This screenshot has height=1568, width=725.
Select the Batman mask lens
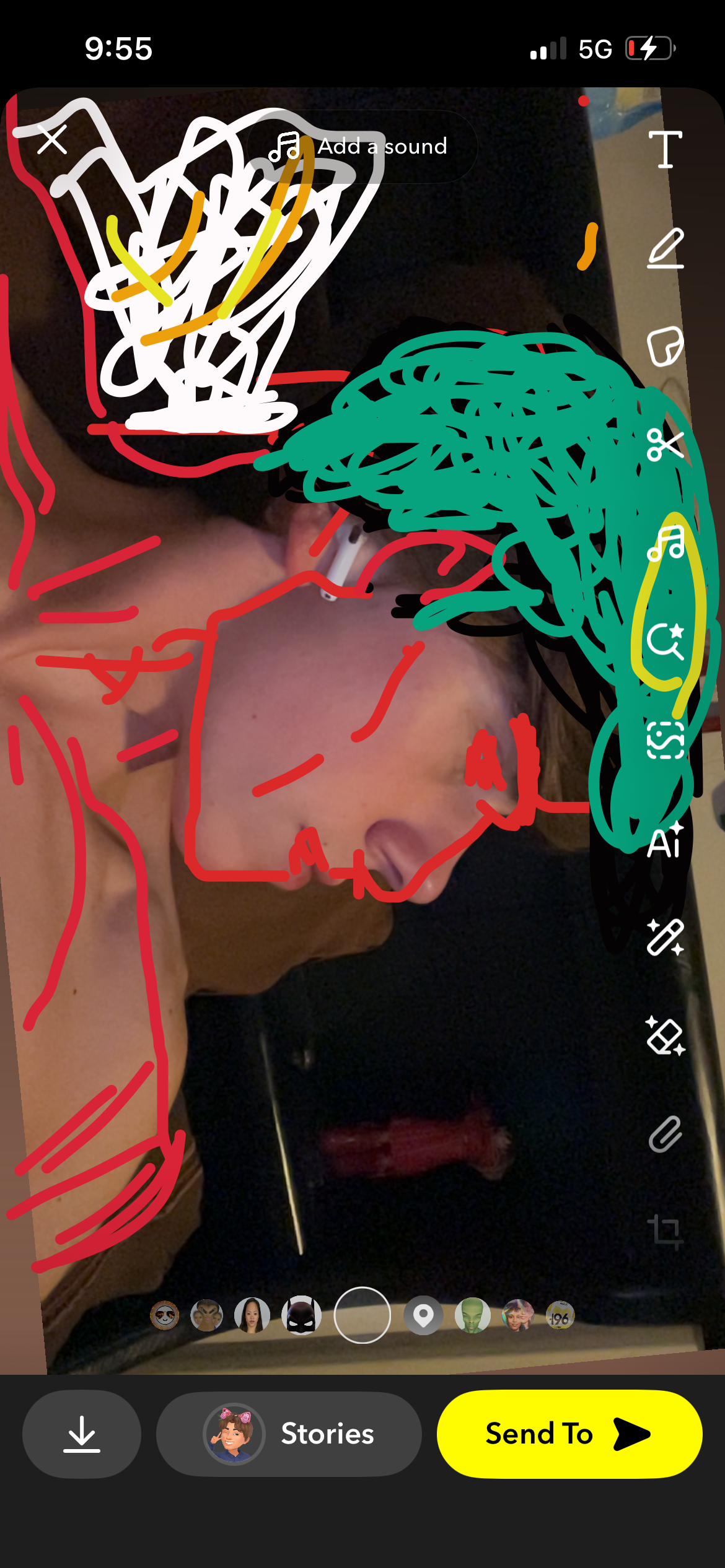302,1315
